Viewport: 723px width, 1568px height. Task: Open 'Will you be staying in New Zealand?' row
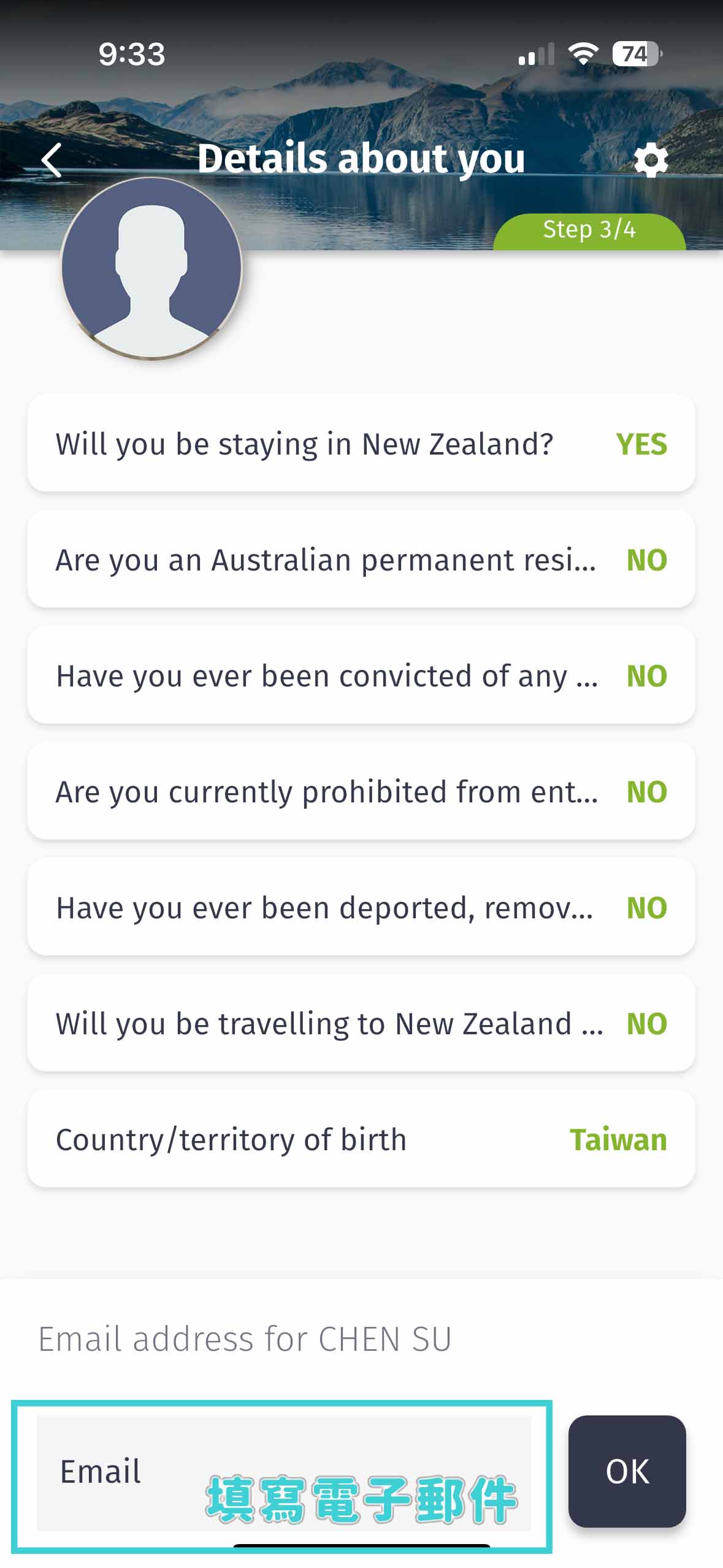click(361, 443)
